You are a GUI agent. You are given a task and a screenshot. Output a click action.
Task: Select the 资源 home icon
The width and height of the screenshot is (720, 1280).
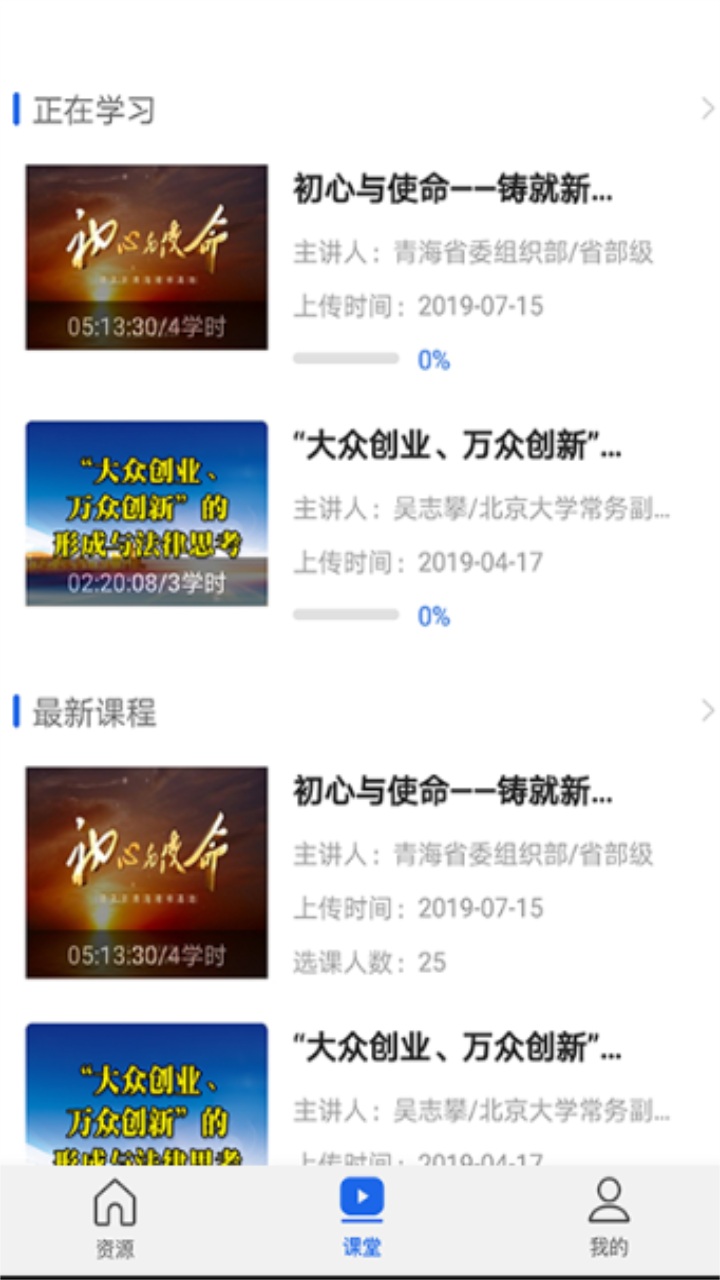(113, 1208)
